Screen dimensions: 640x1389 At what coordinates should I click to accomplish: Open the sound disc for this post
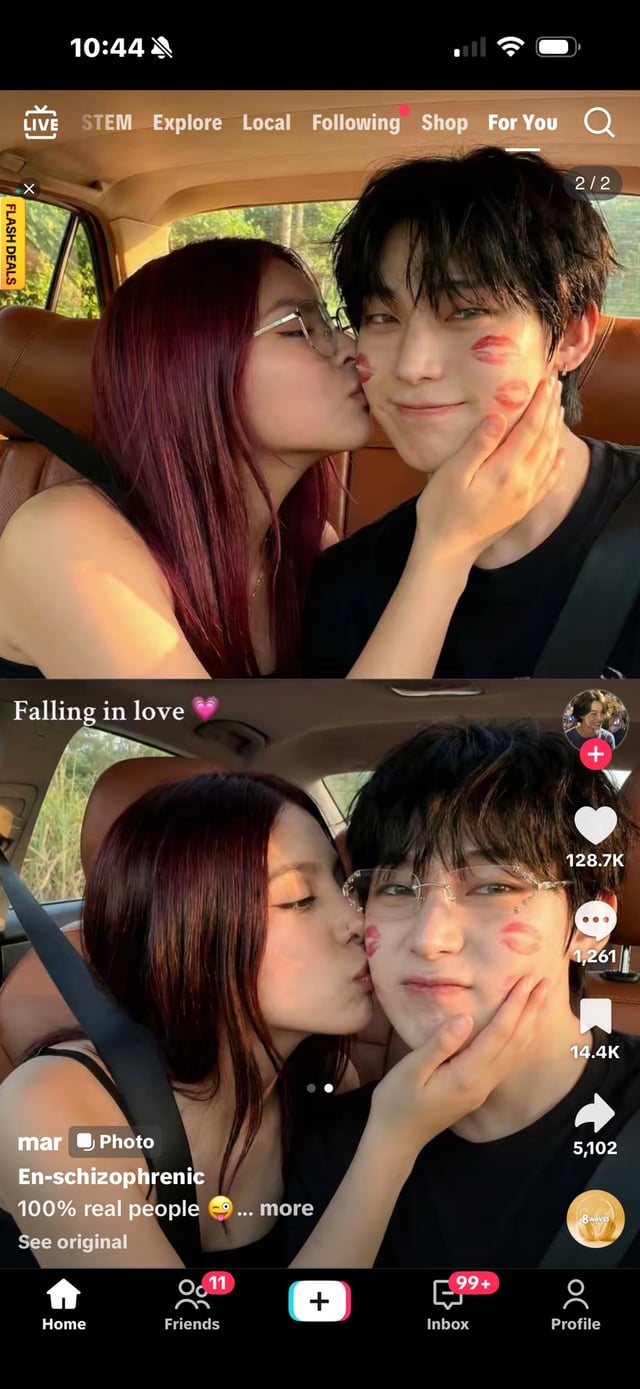point(595,1219)
